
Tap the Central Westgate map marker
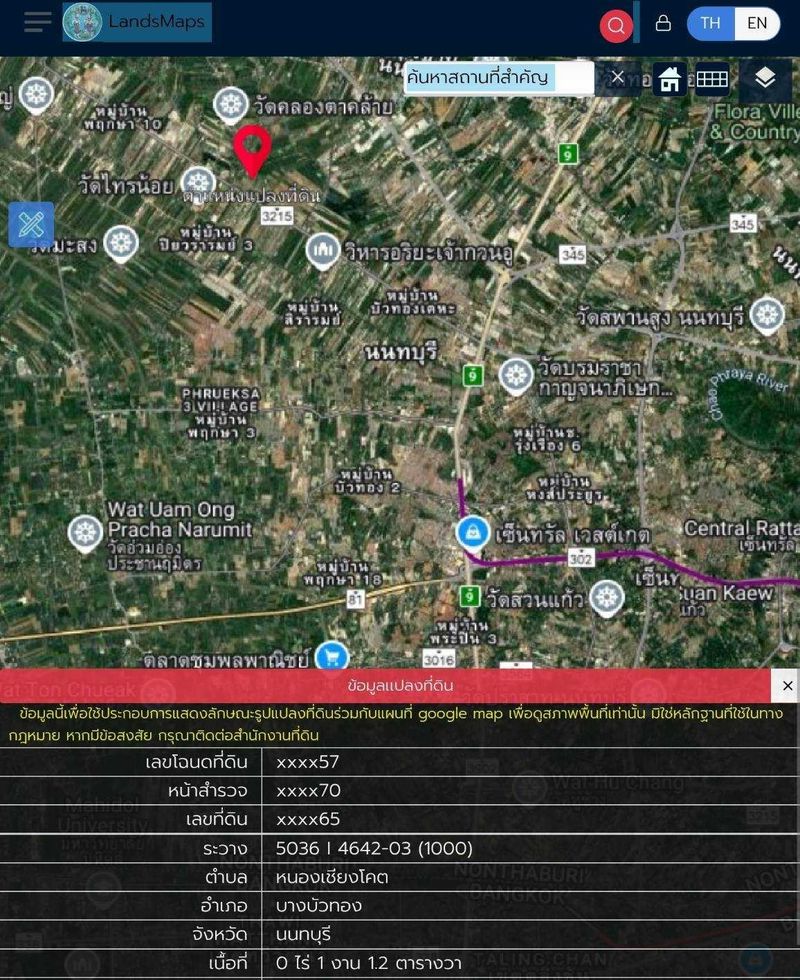[472, 531]
